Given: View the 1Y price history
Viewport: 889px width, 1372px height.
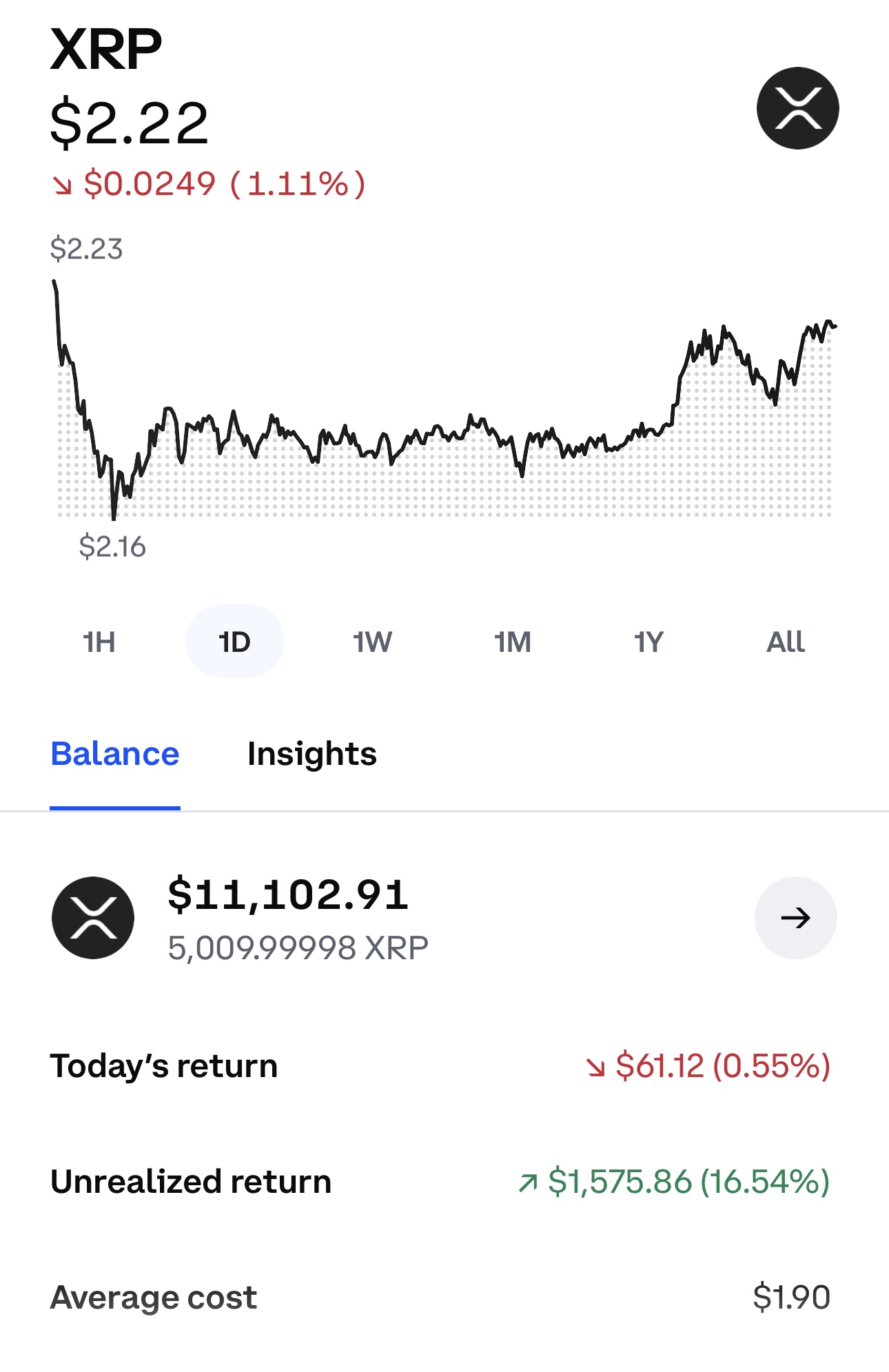Looking at the screenshot, I should tap(648, 642).
